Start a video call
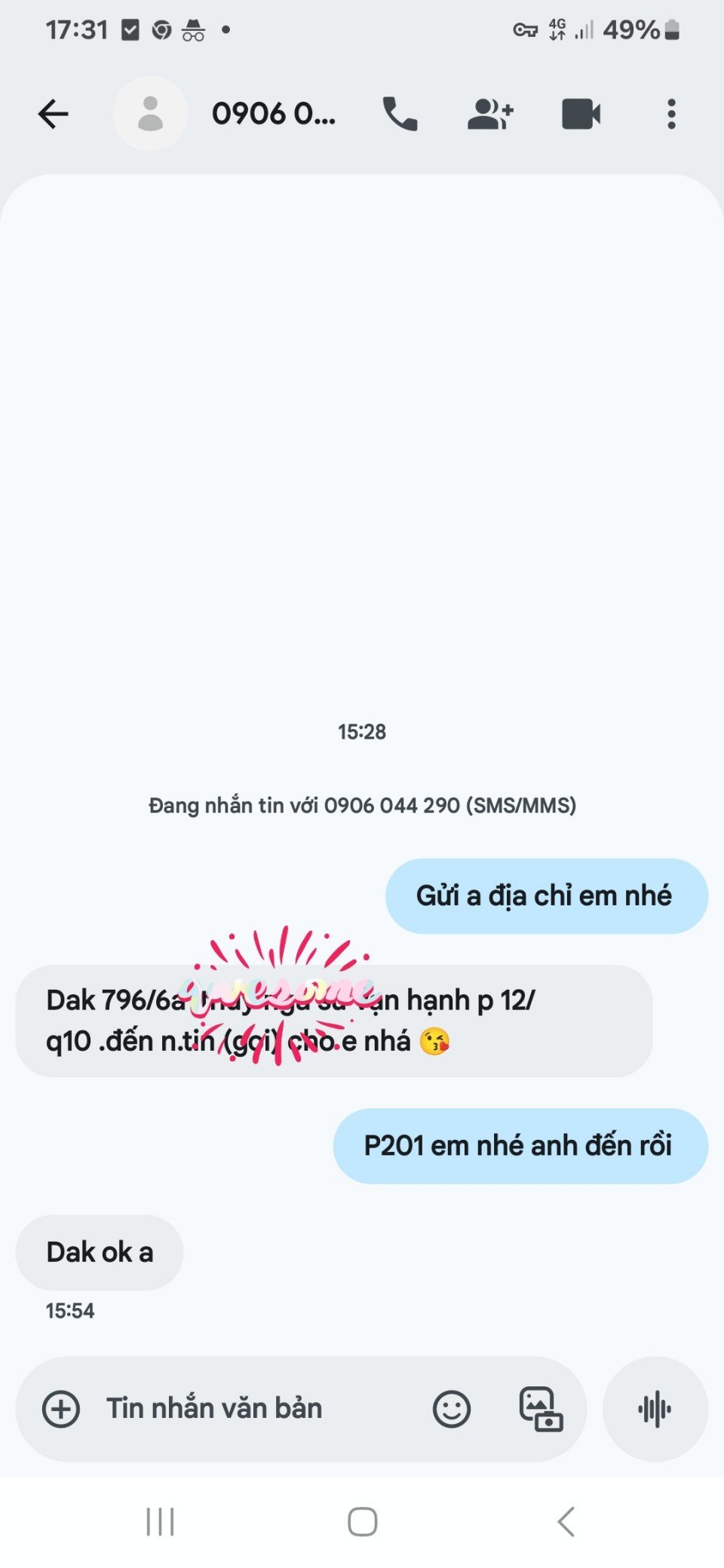The width and height of the screenshot is (724, 1568). pyautogui.click(x=581, y=114)
